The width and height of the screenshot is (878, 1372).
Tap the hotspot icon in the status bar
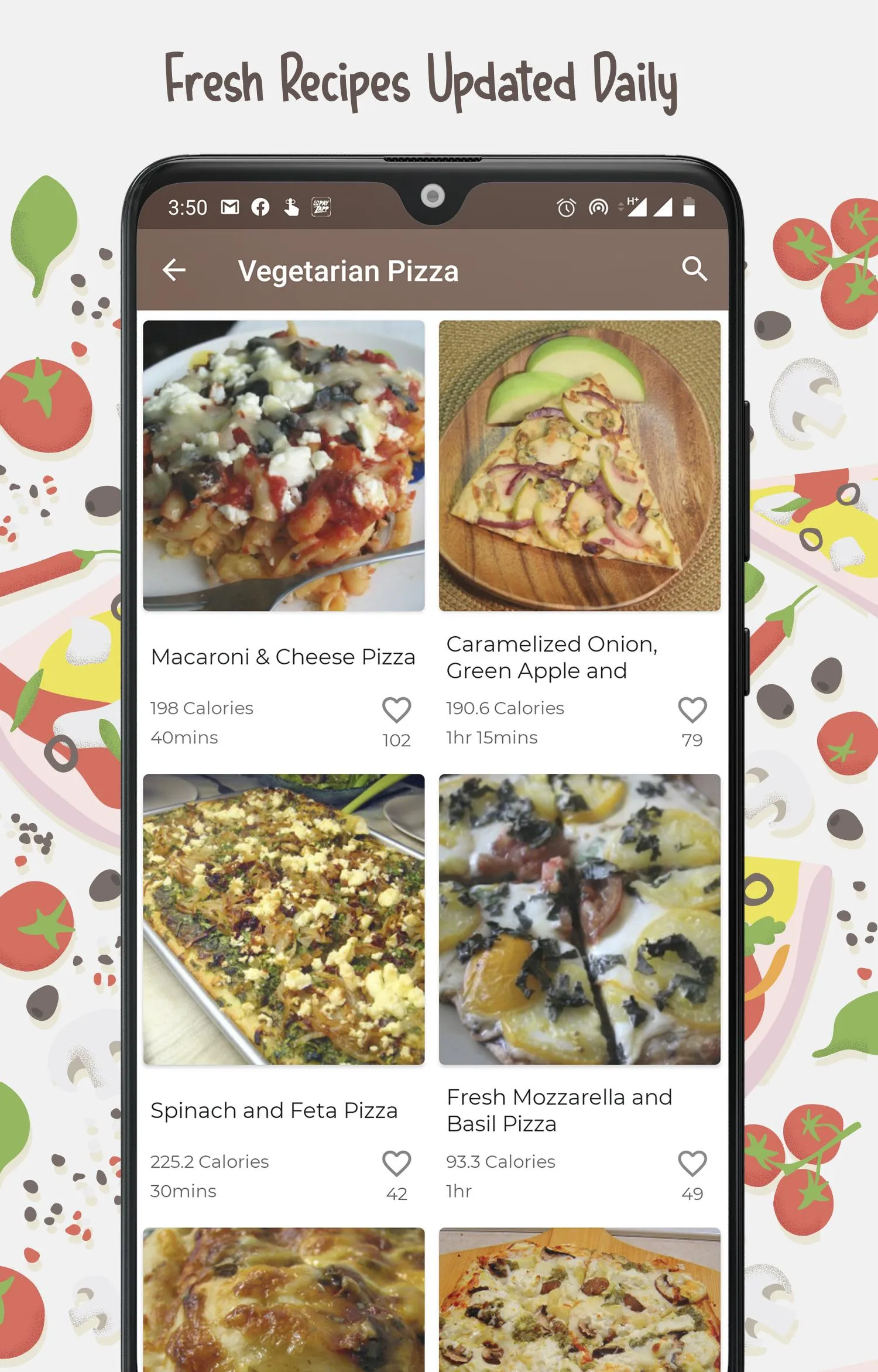click(x=598, y=207)
